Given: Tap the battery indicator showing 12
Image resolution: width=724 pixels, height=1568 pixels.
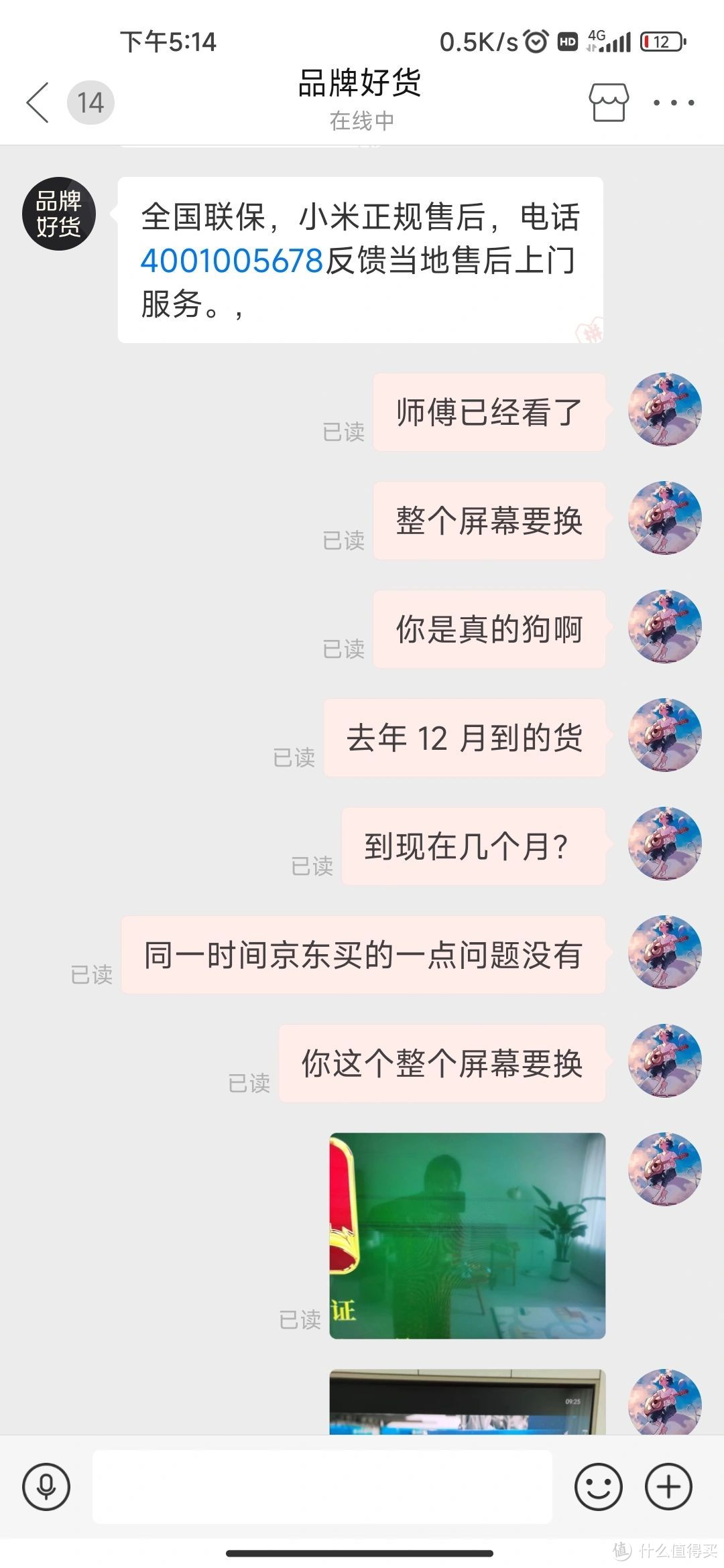Looking at the screenshot, I should click(x=660, y=42).
